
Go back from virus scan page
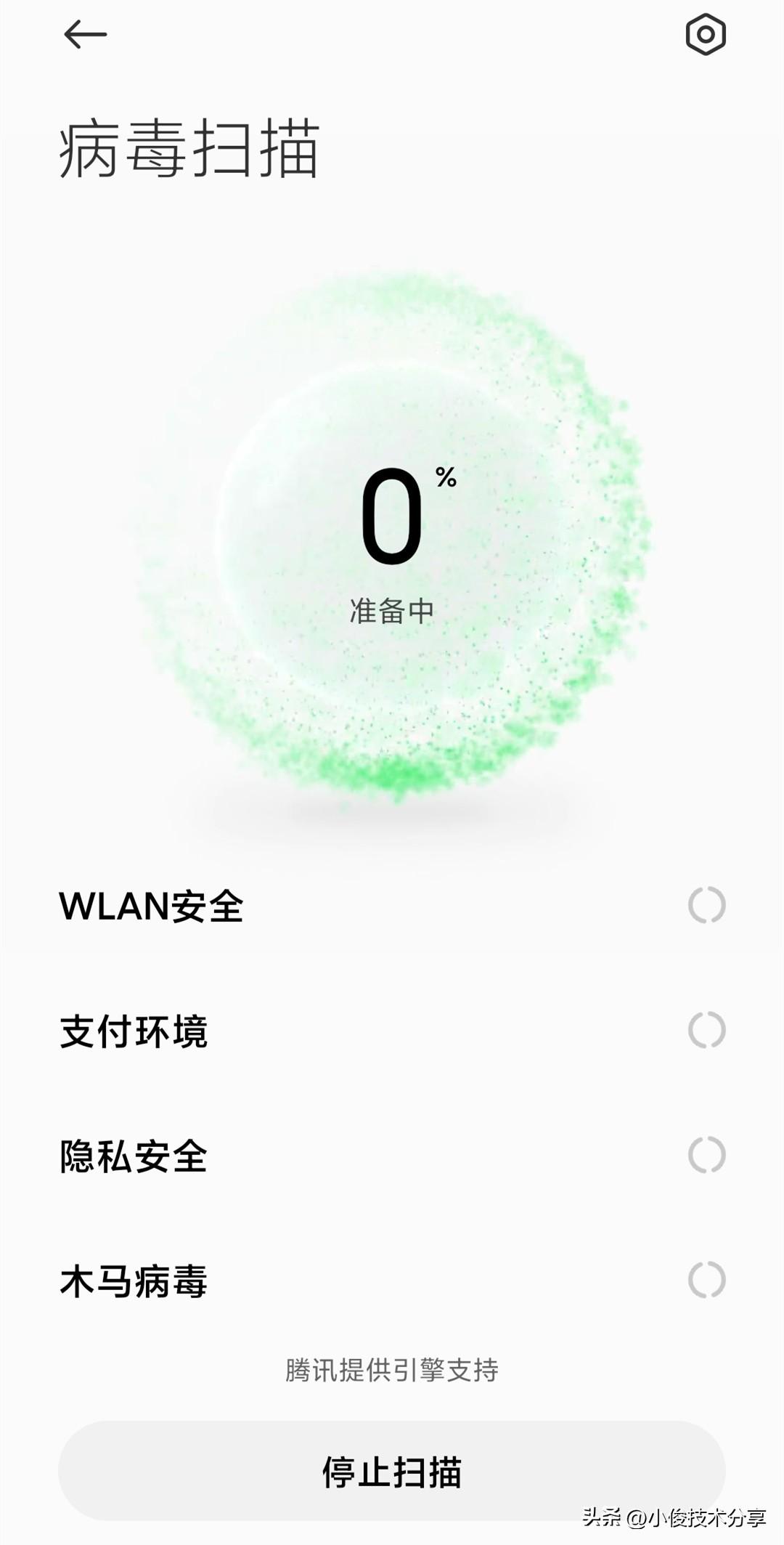[85, 34]
